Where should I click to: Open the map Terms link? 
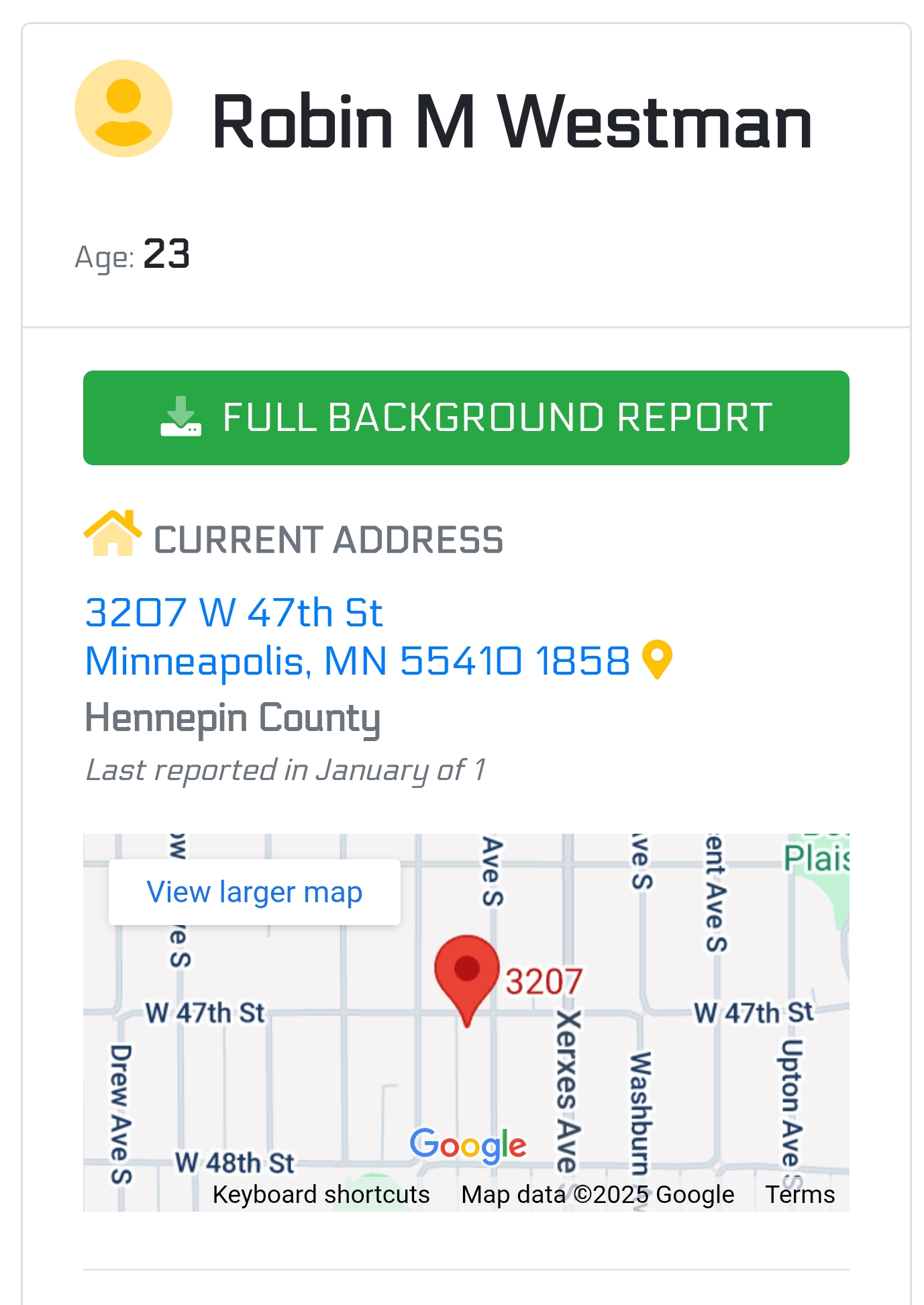pos(799,1195)
